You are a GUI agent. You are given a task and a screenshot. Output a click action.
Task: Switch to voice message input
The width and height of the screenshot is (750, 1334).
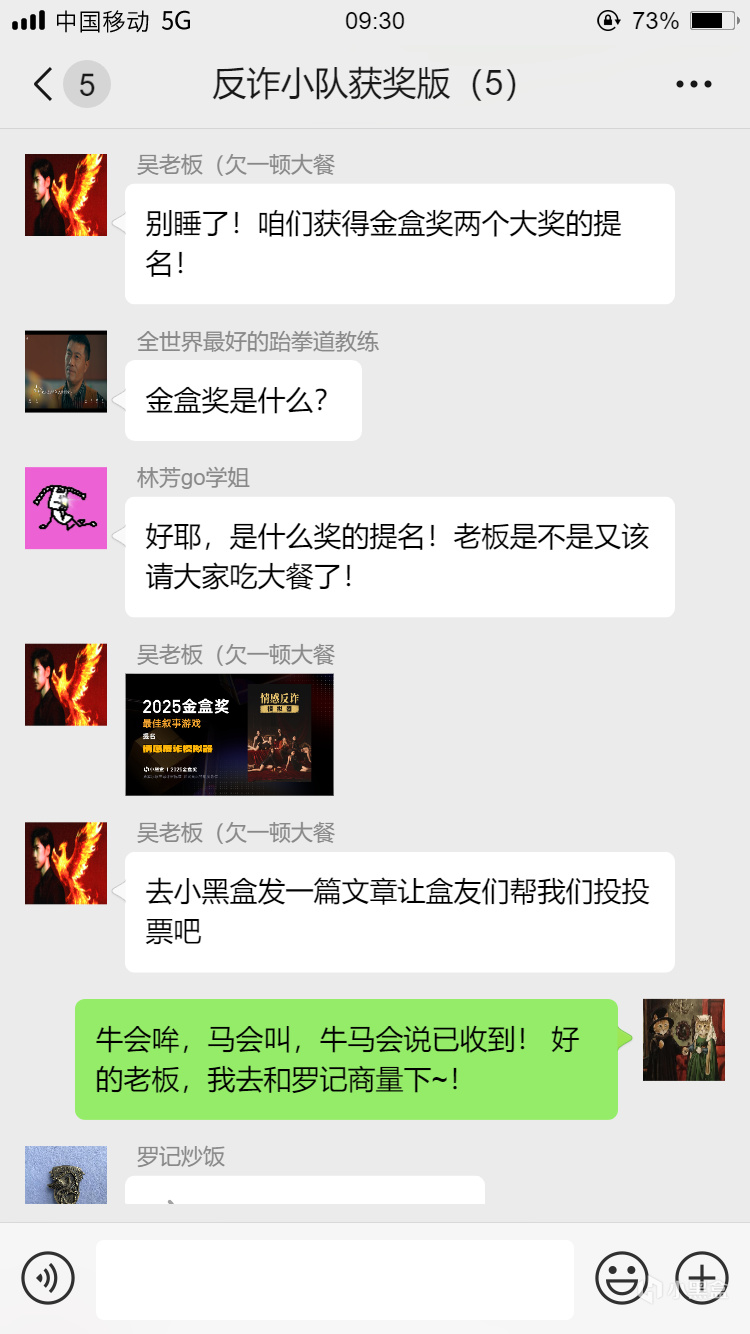point(48,1277)
